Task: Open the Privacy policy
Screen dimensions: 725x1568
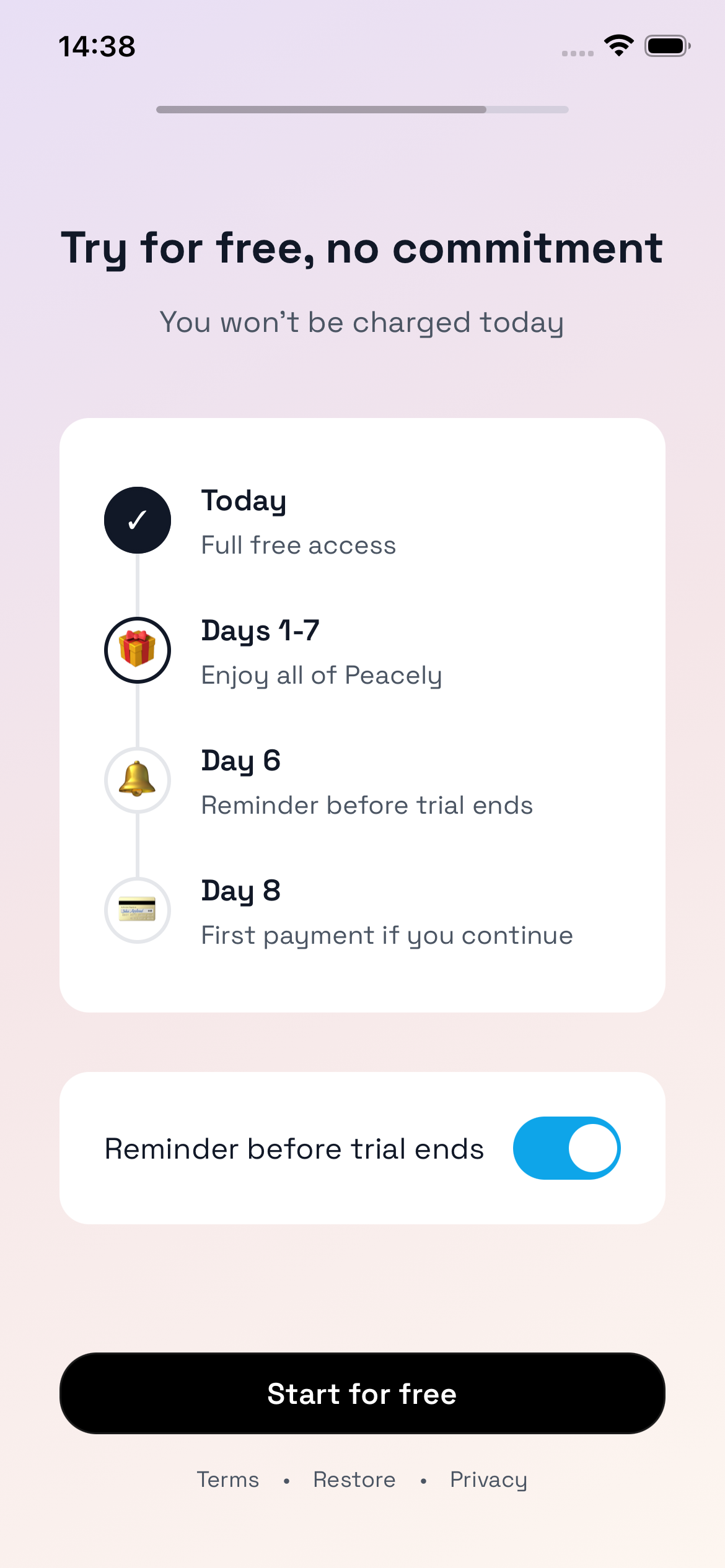Action: 489,1479
